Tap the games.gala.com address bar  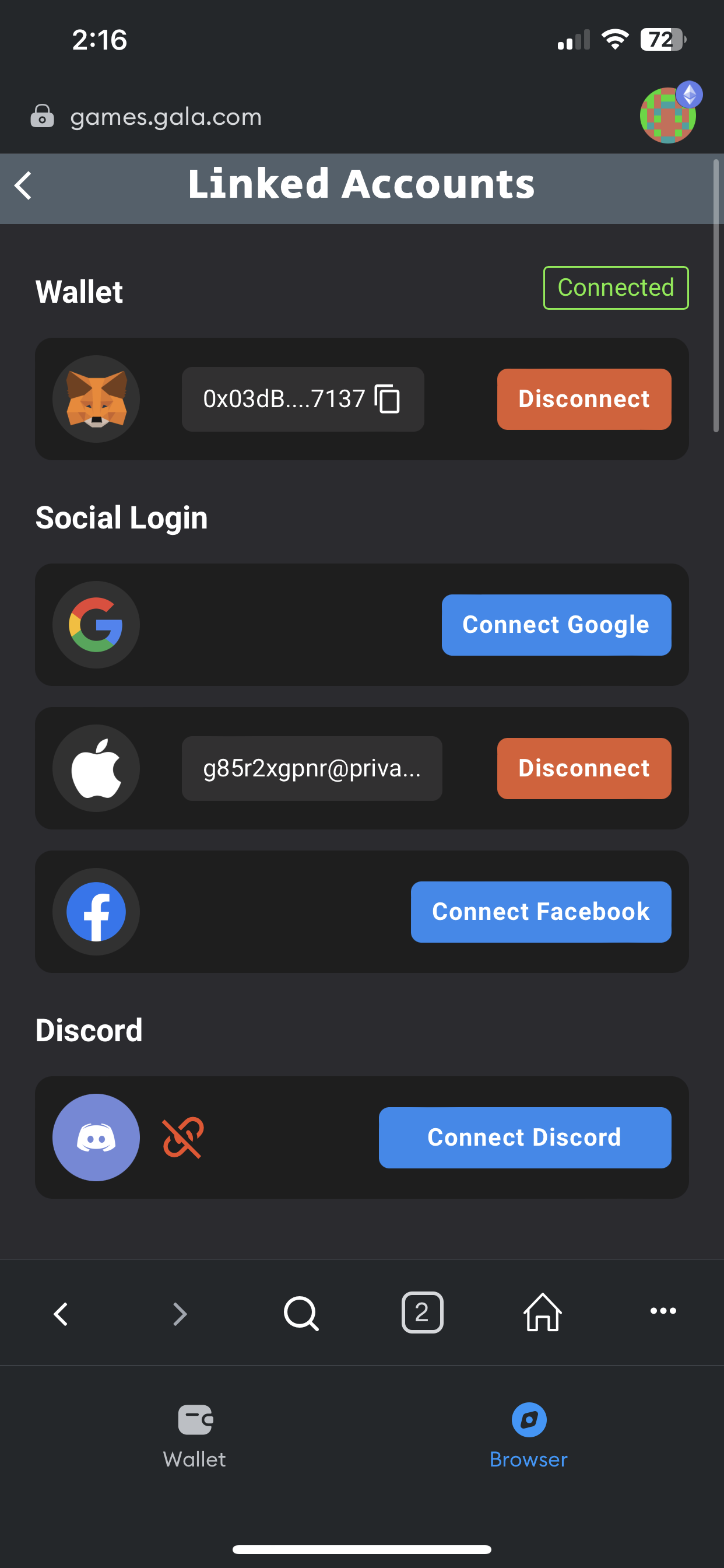(166, 116)
